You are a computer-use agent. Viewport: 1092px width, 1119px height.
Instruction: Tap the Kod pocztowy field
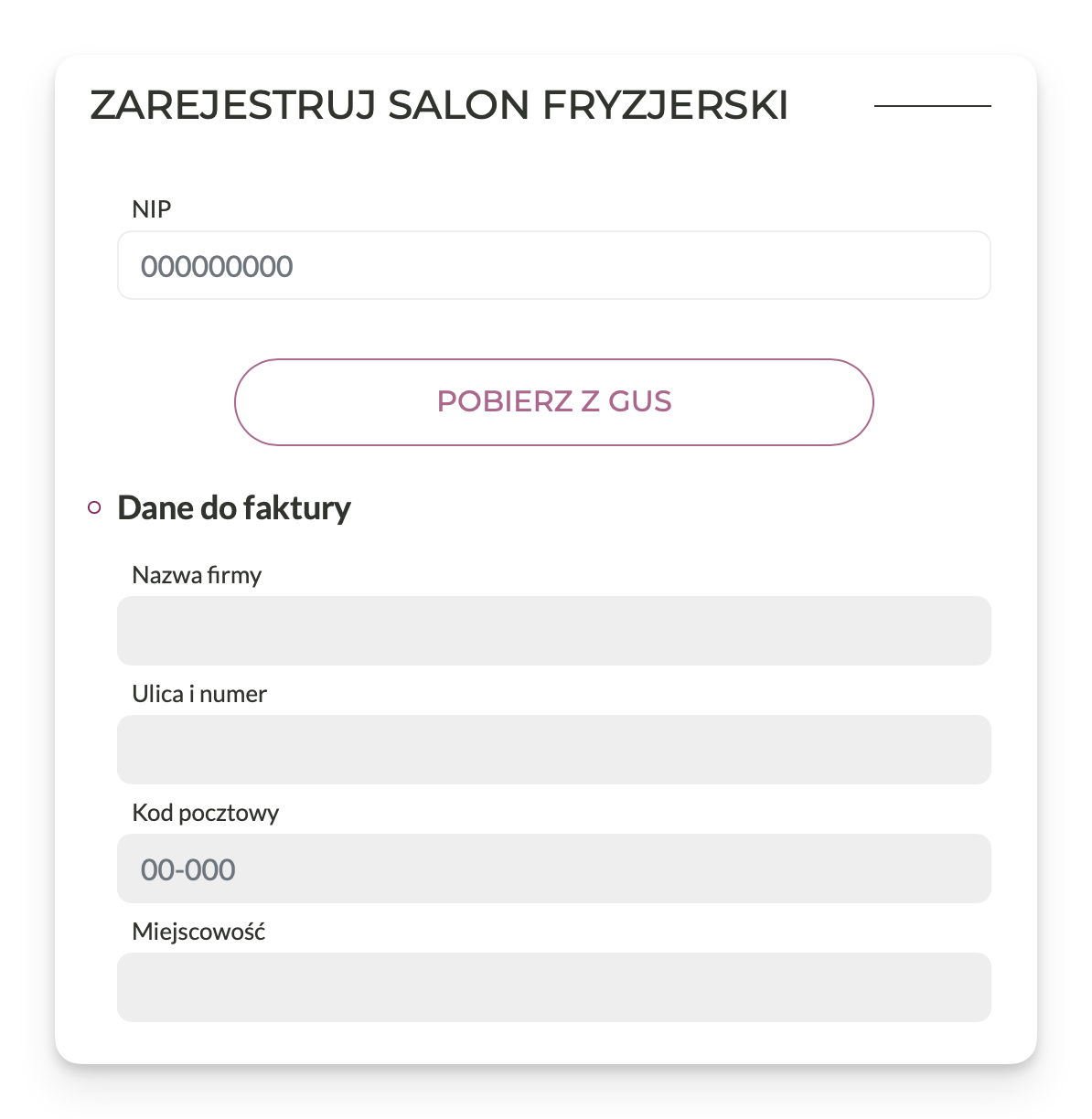tap(553, 869)
